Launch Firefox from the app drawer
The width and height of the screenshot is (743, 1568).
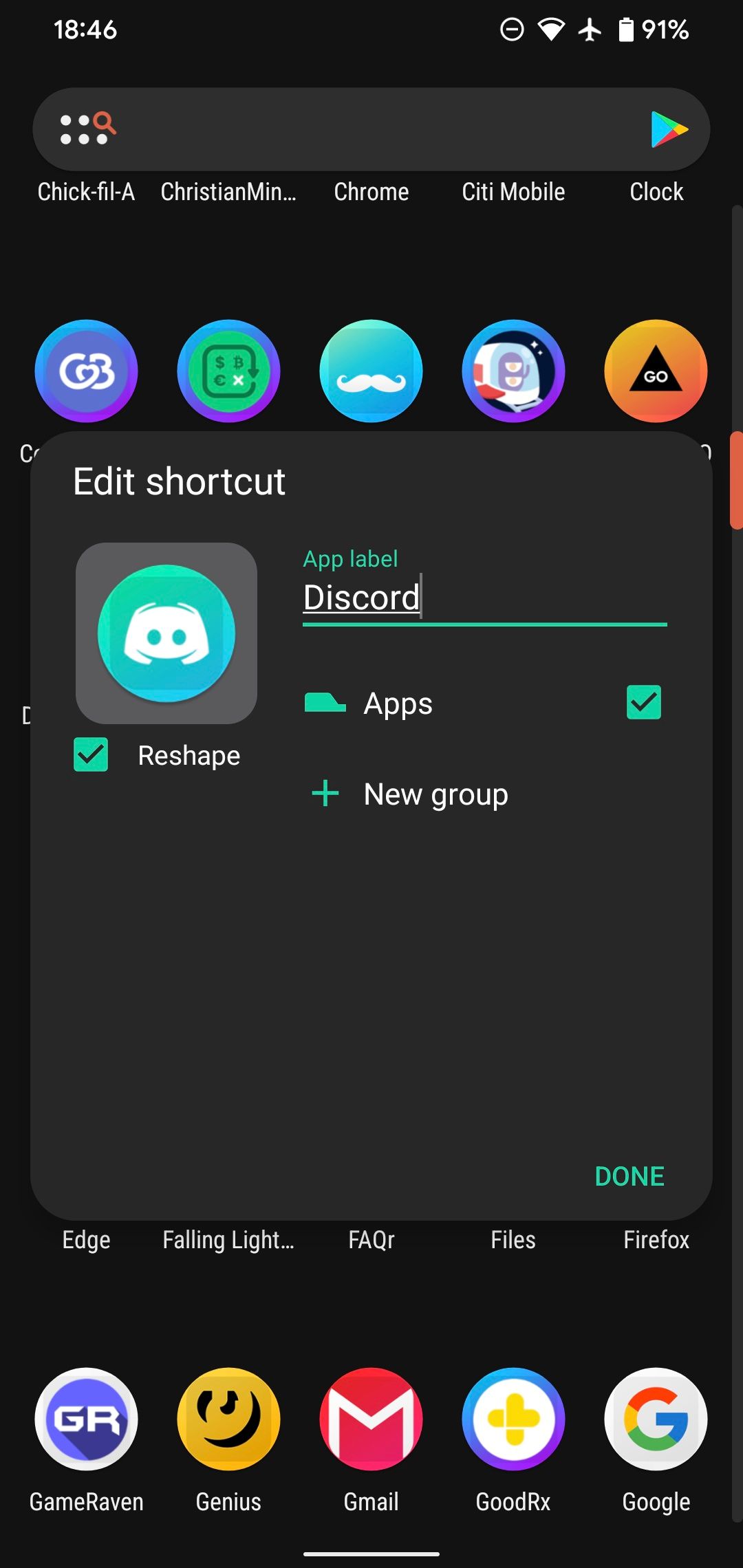(656, 1239)
